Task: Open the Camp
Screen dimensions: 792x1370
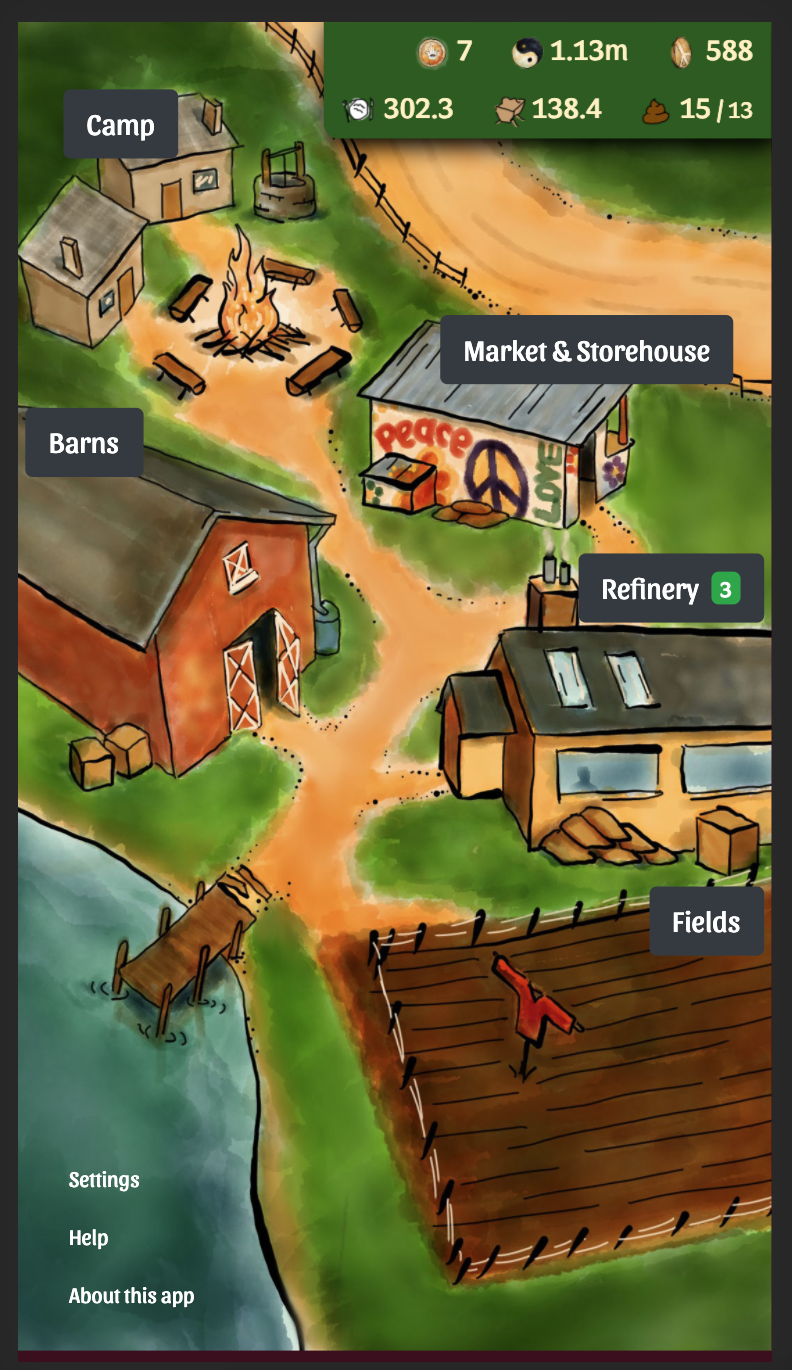Action: [120, 124]
